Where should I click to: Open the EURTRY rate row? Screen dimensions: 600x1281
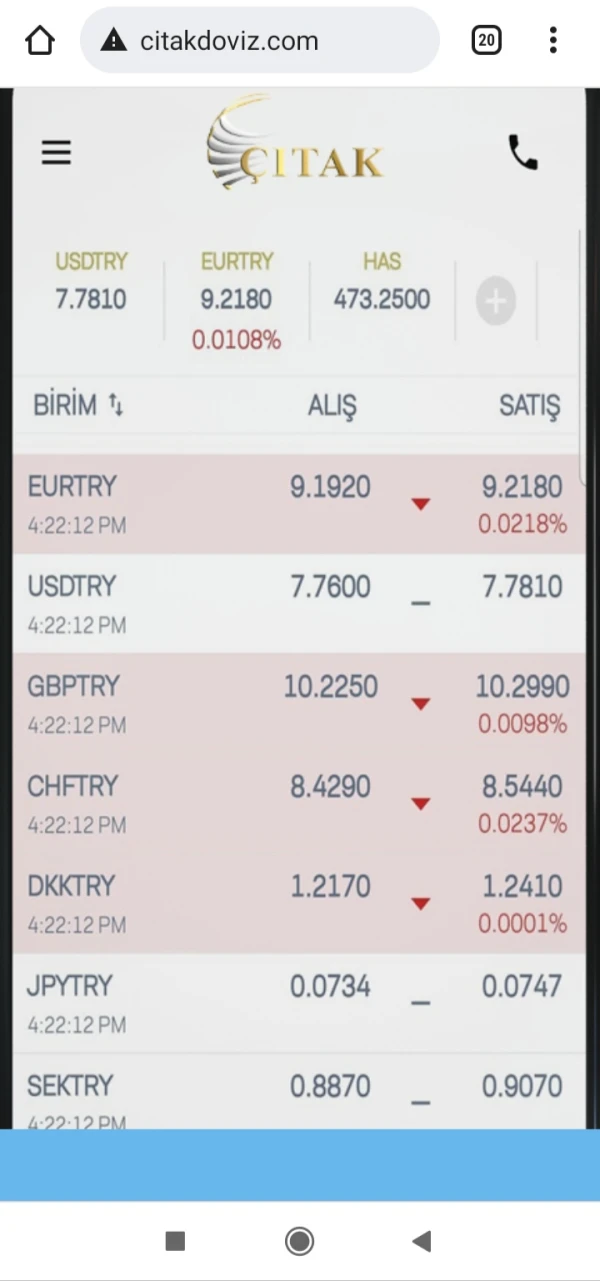(298, 504)
